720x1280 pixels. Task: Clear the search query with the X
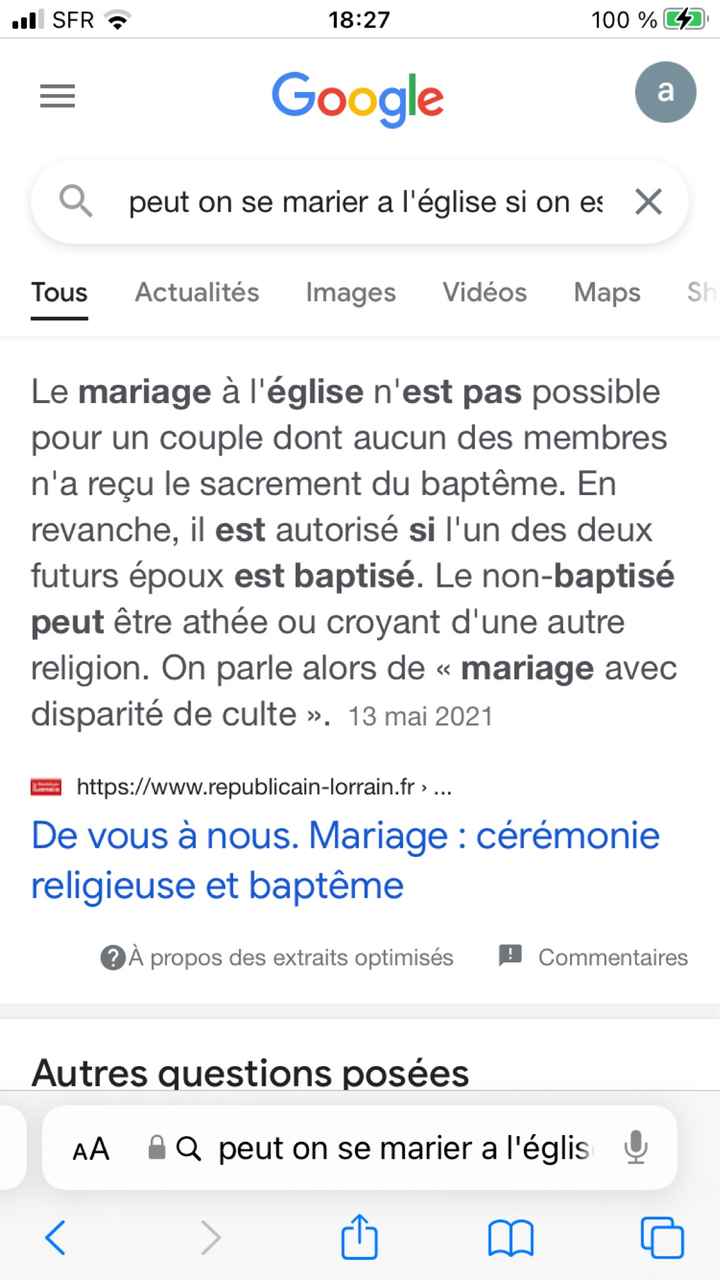click(648, 201)
